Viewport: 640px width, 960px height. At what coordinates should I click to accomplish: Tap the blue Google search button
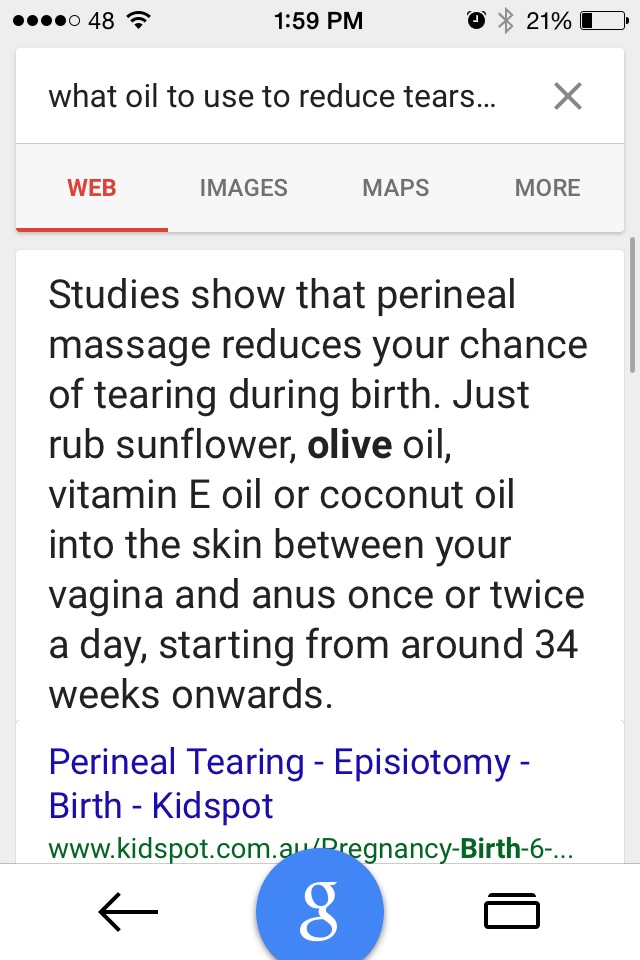pyautogui.click(x=320, y=910)
